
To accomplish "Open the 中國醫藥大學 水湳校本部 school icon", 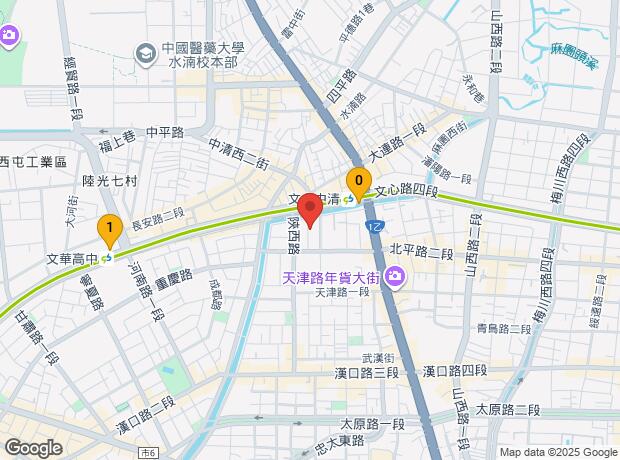I will [147, 50].
